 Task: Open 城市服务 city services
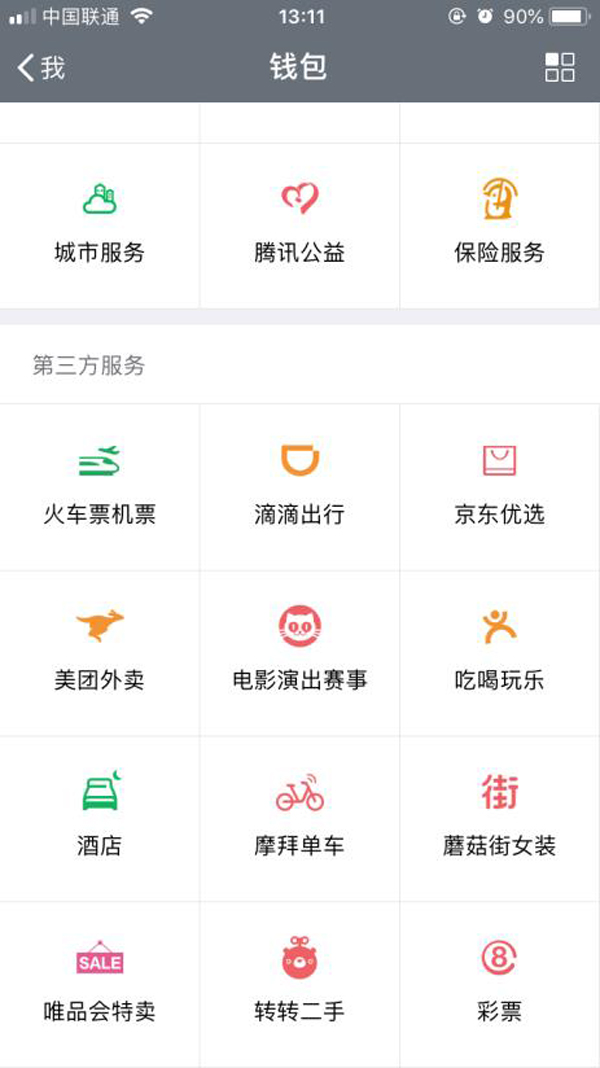tap(99, 225)
